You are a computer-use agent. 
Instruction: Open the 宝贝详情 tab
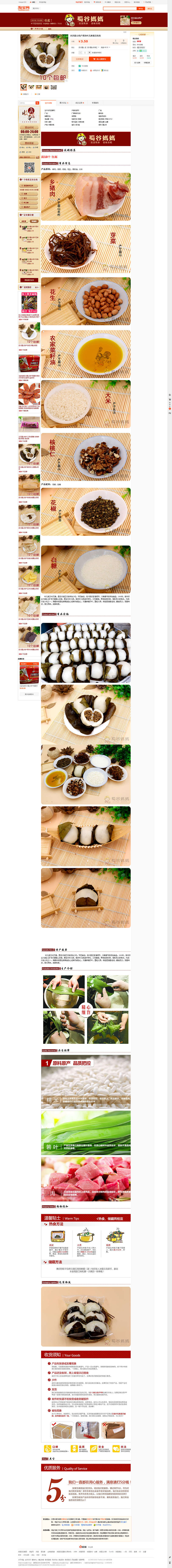(49, 103)
